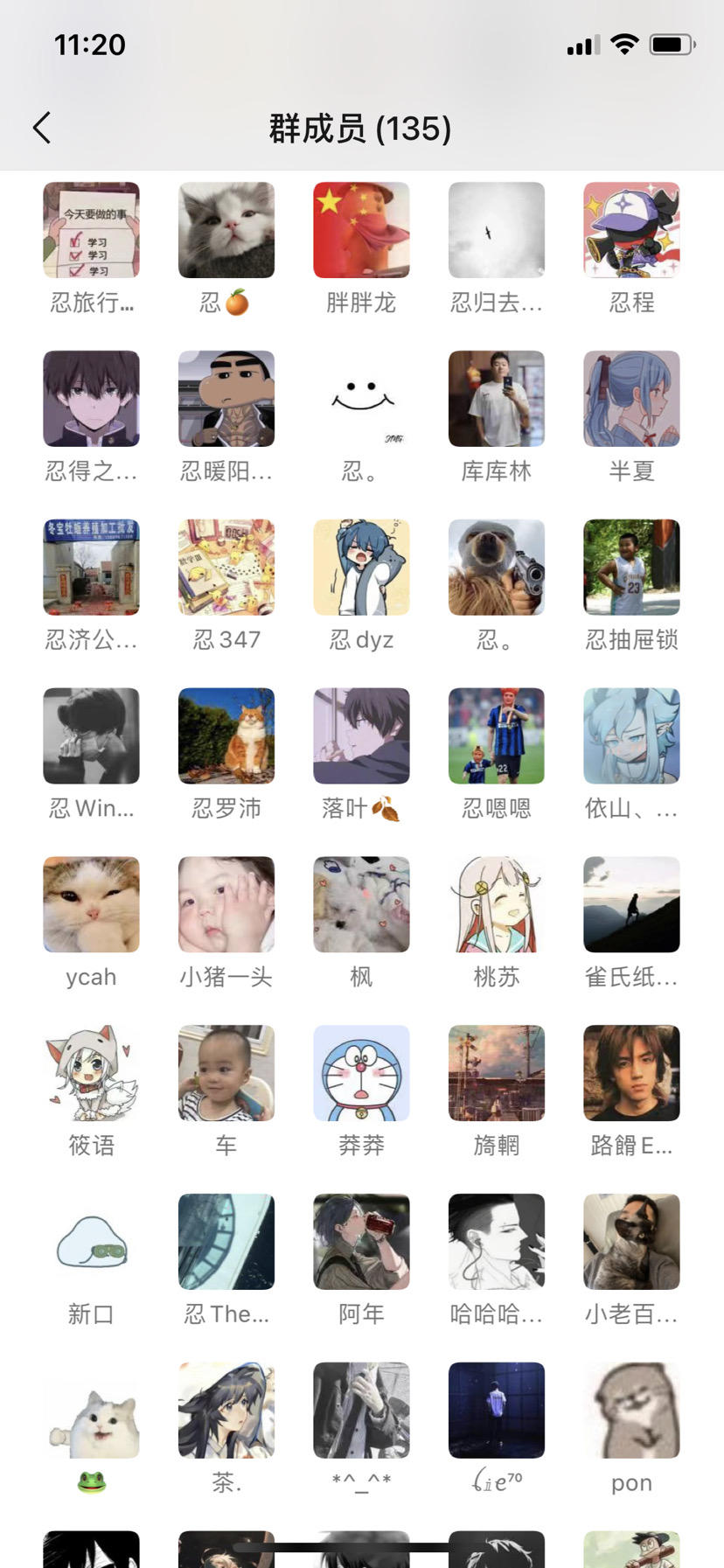View profile of 忍 dyz

(x=361, y=568)
